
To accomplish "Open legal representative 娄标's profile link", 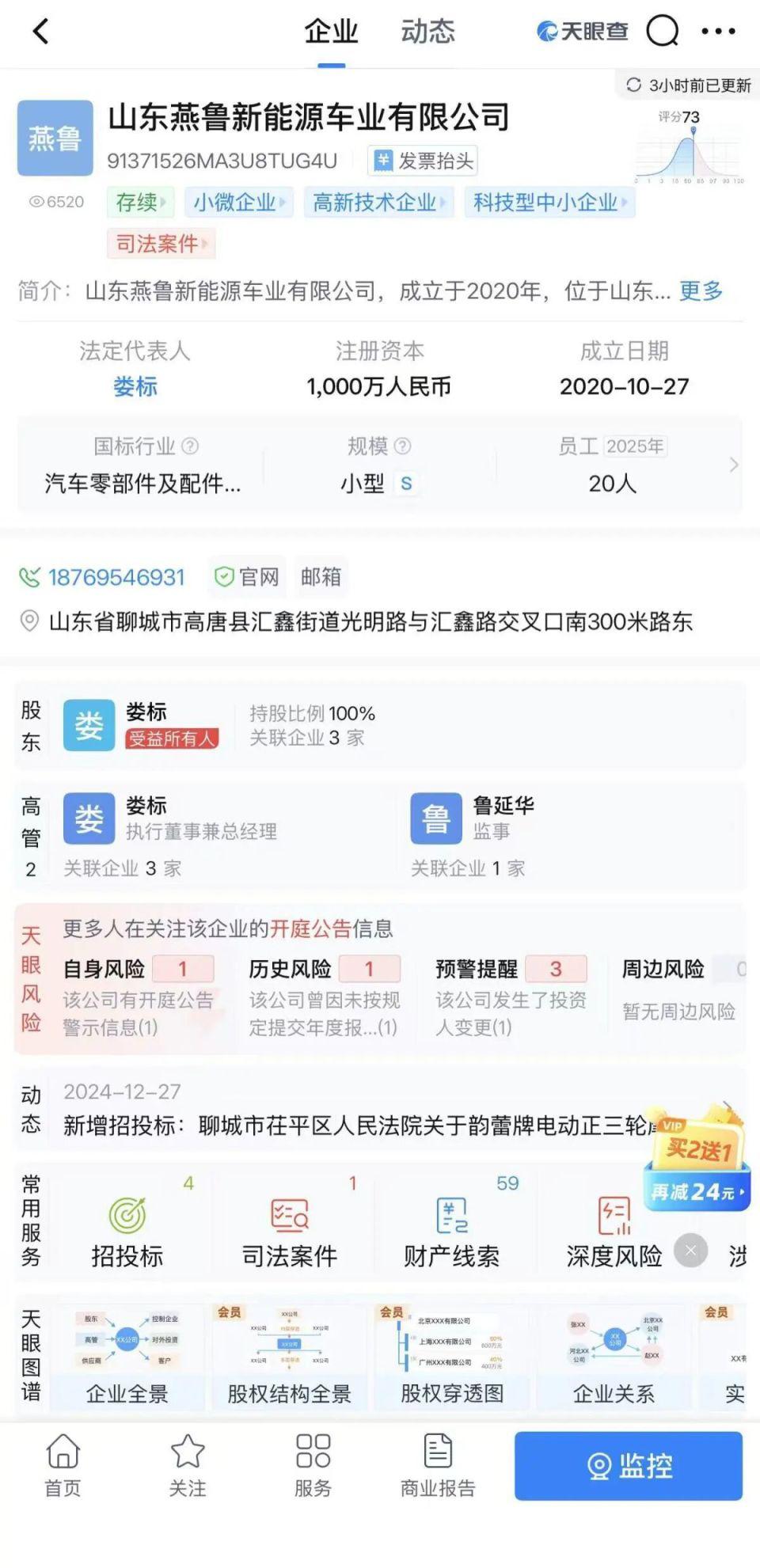I will [135, 386].
